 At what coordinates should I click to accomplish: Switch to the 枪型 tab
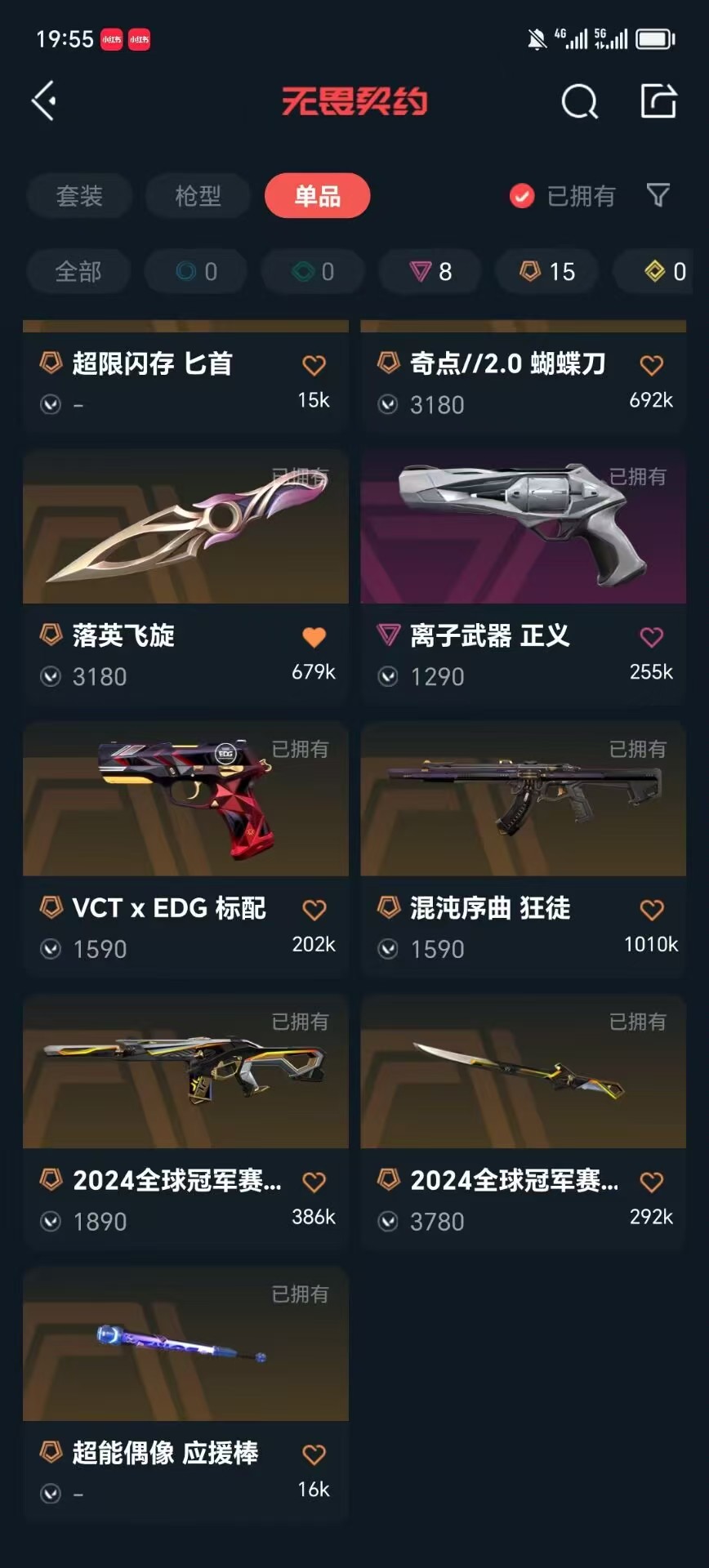click(x=198, y=196)
